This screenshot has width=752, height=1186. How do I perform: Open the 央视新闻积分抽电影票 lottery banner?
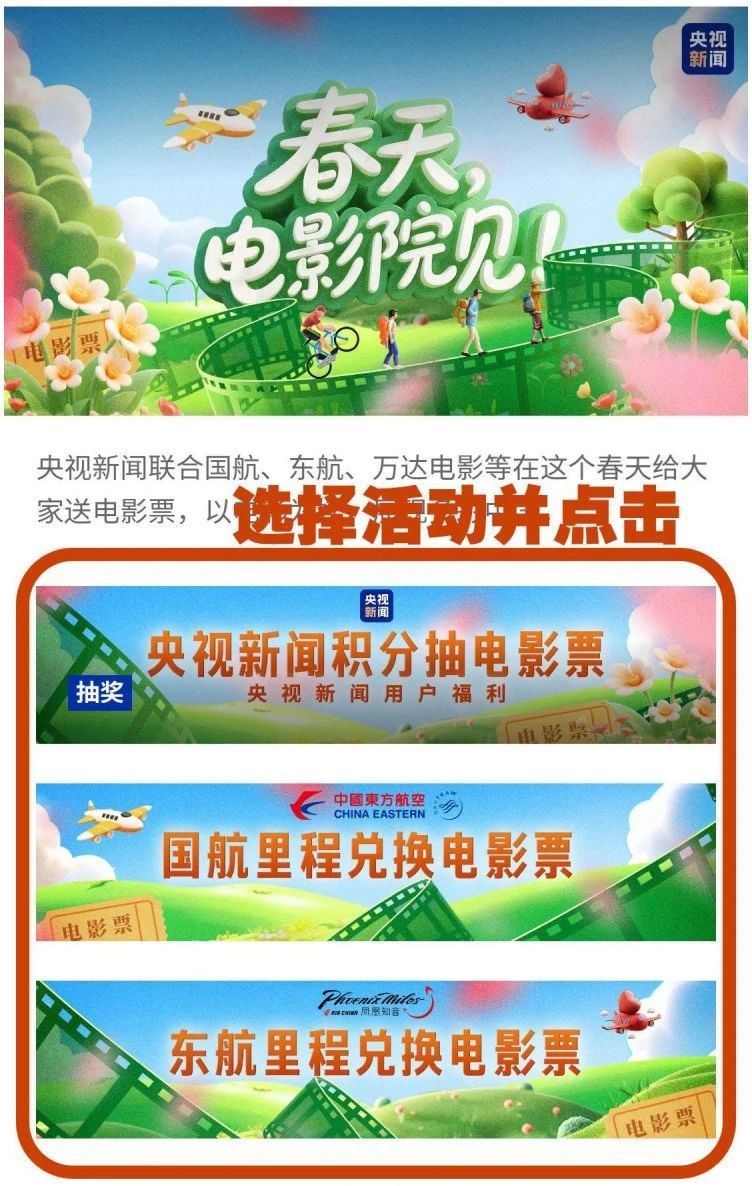tap(376, 664)
